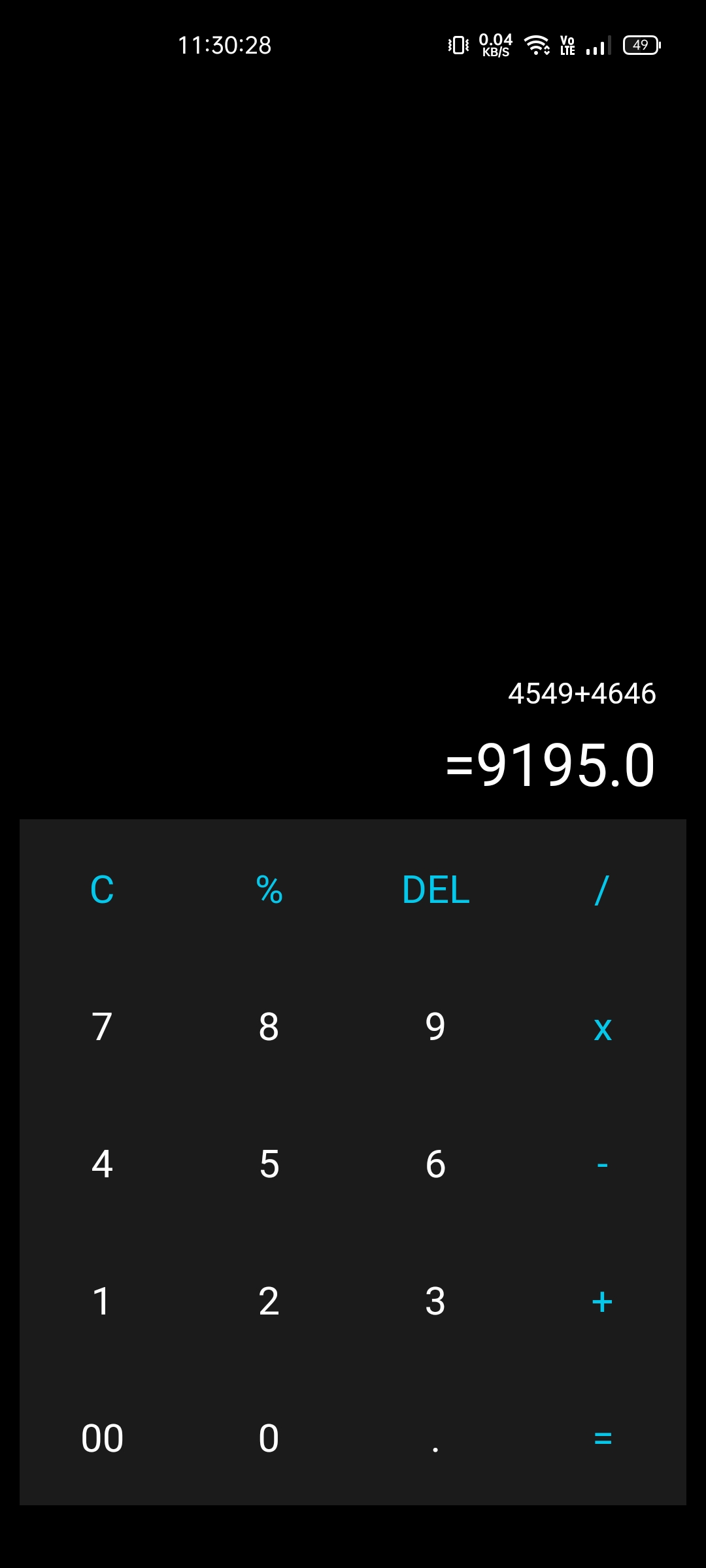Enter digit 3

point(435,1301)
